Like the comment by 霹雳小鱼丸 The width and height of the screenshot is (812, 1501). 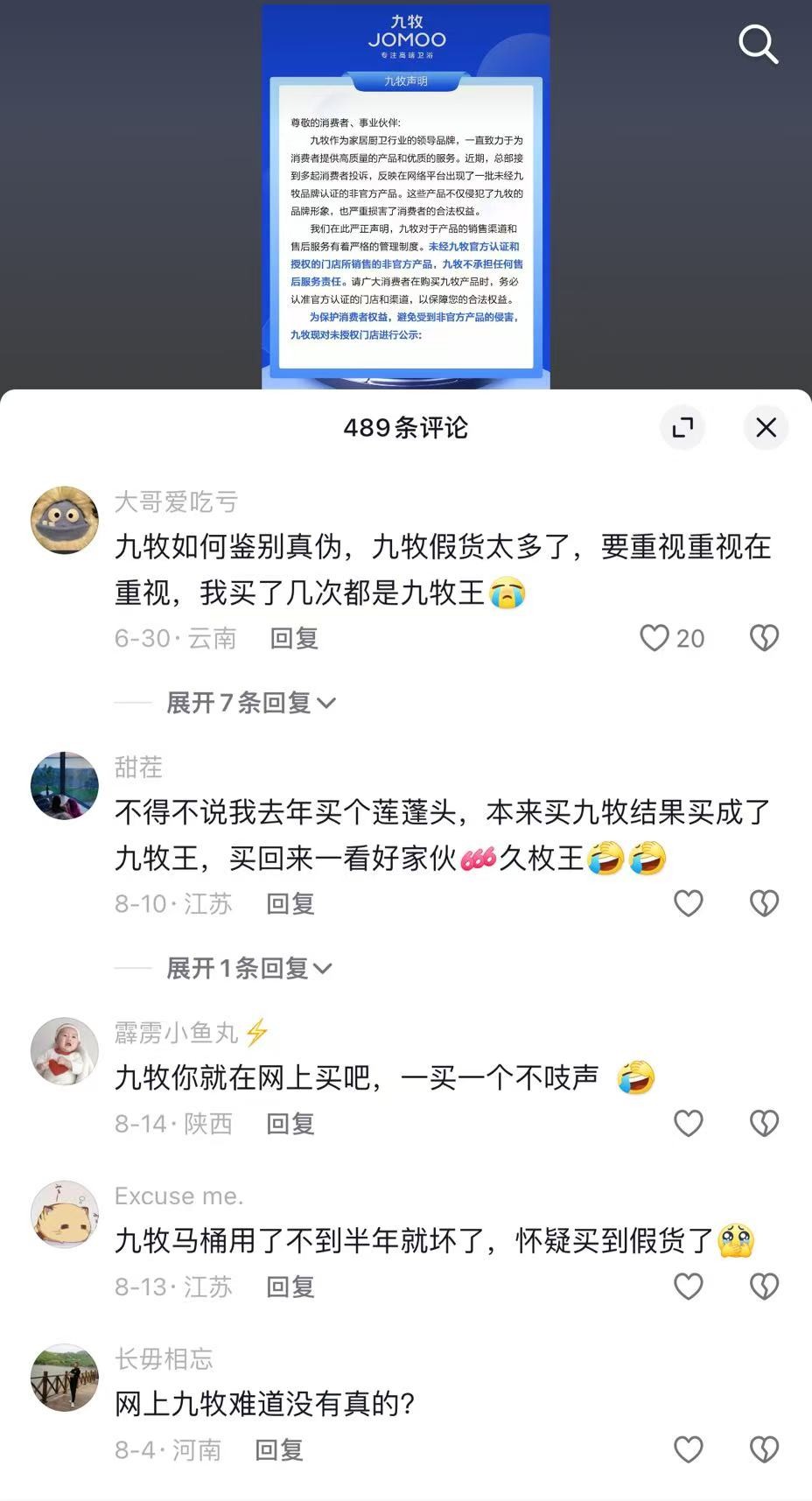(x=689, y=1123)
